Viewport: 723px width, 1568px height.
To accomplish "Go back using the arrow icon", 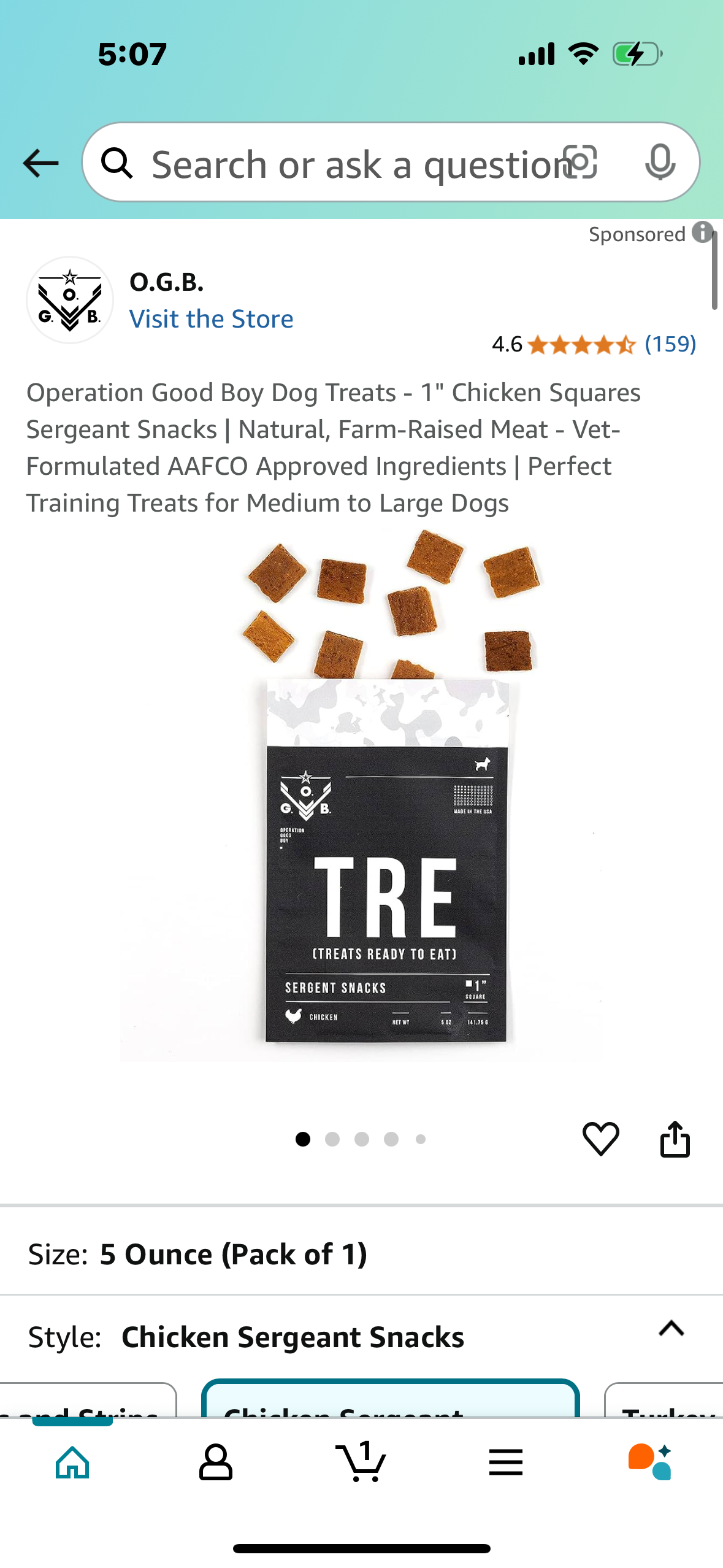I will coord(40,163).
